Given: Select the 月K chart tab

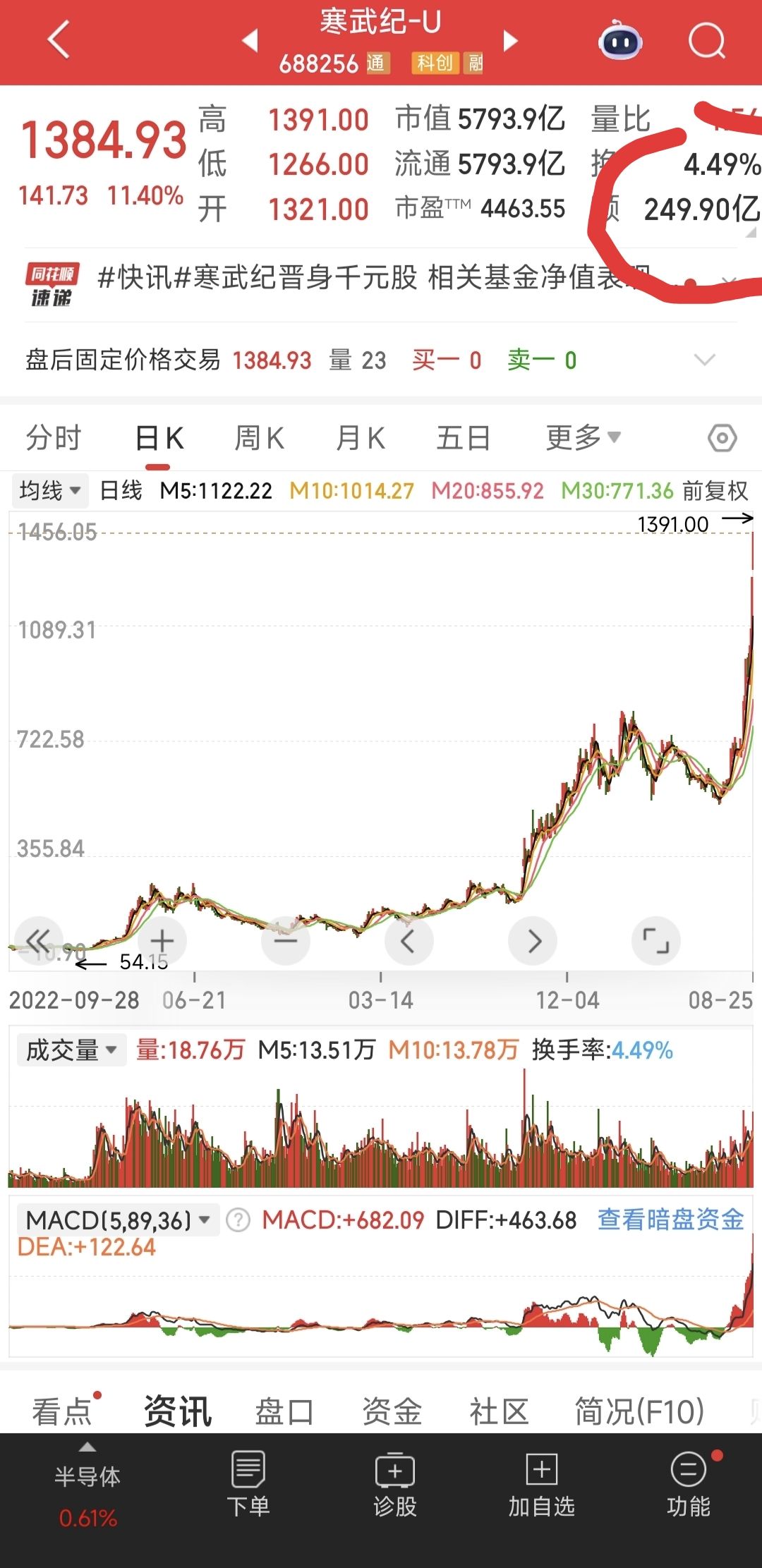Looking at the screenshot, I should [x=360, y=438].
